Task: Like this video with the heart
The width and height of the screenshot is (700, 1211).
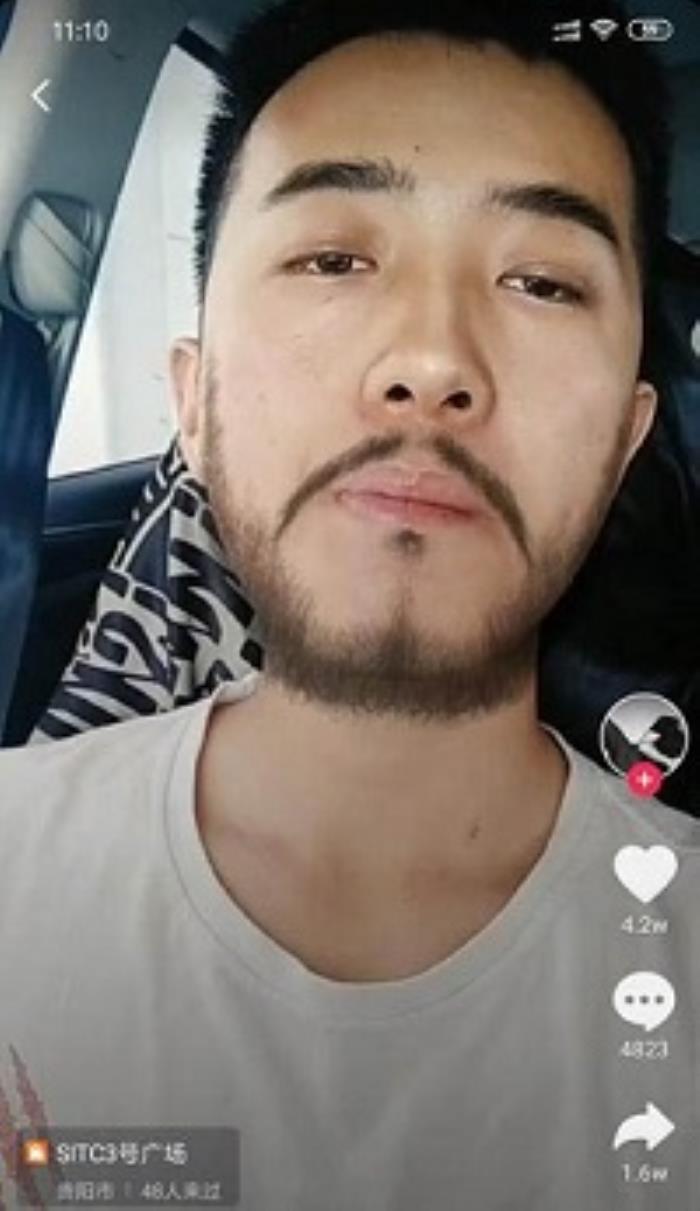Action: click(x=645, y=872)
